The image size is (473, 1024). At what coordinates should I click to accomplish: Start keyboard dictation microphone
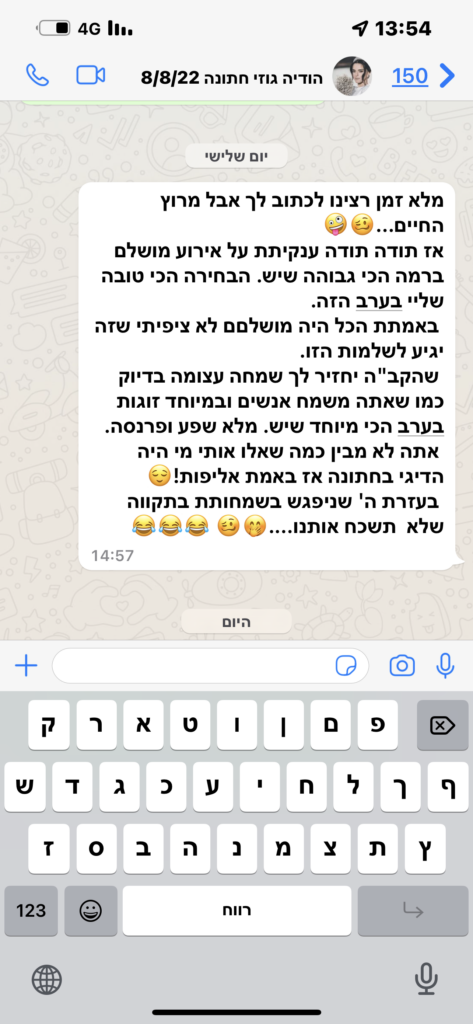pyautogui.click(x=426, y=980)
